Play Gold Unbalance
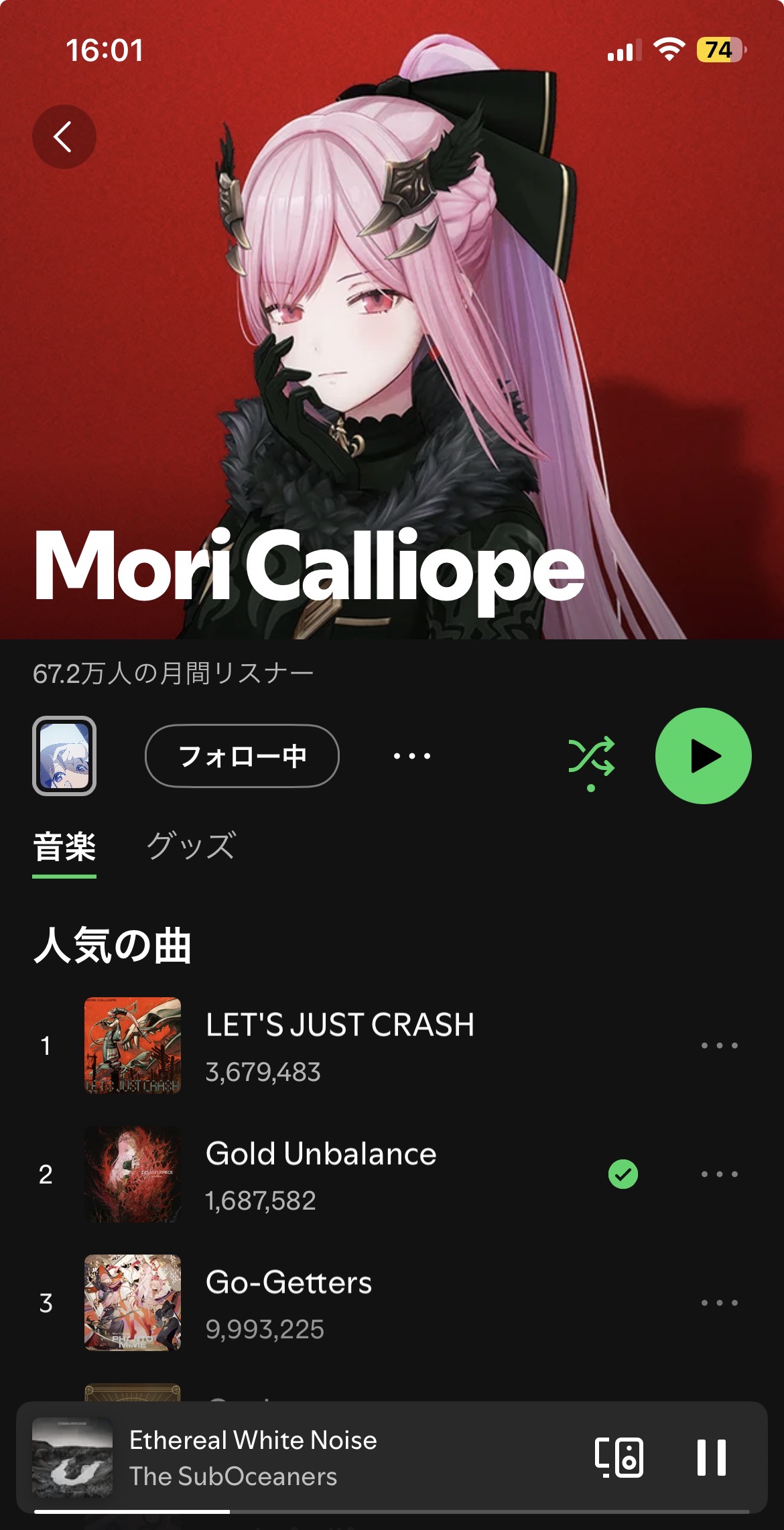Screen dimensions: 784x1530 pyautogui.click(x=320, y=1174)
